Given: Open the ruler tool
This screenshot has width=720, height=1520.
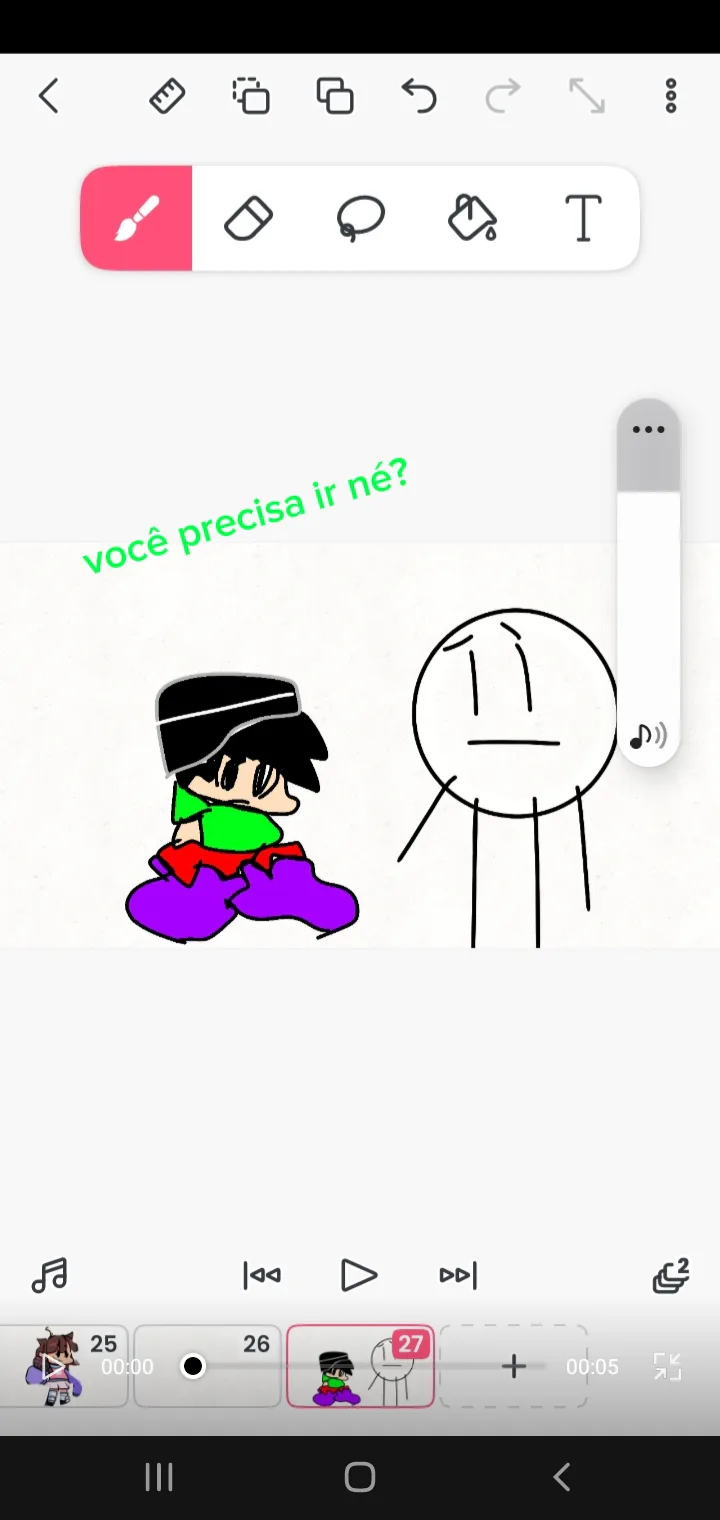Looking at the screenshot, I should point(167,97).
